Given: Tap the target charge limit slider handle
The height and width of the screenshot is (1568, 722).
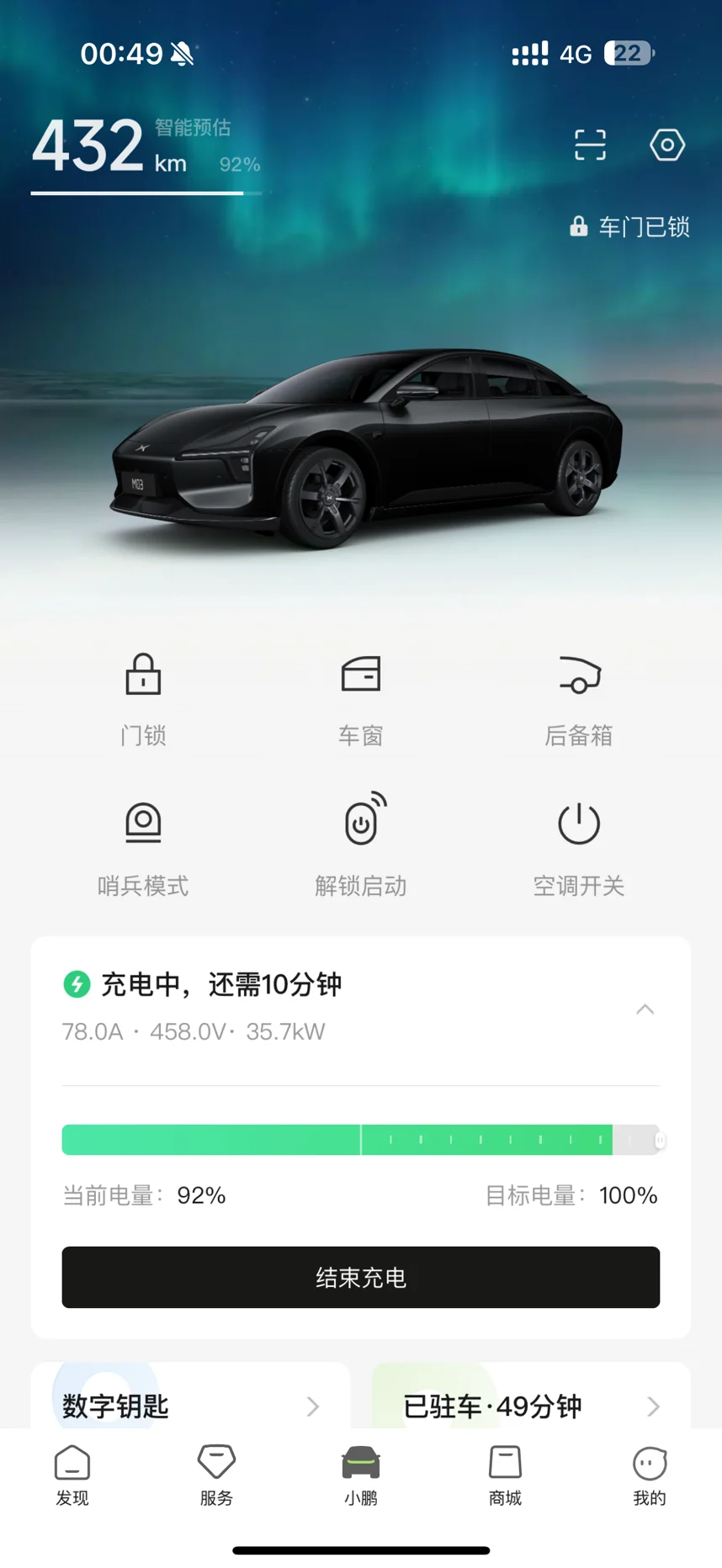Looking at the screenshot, I should point(660,1140).
